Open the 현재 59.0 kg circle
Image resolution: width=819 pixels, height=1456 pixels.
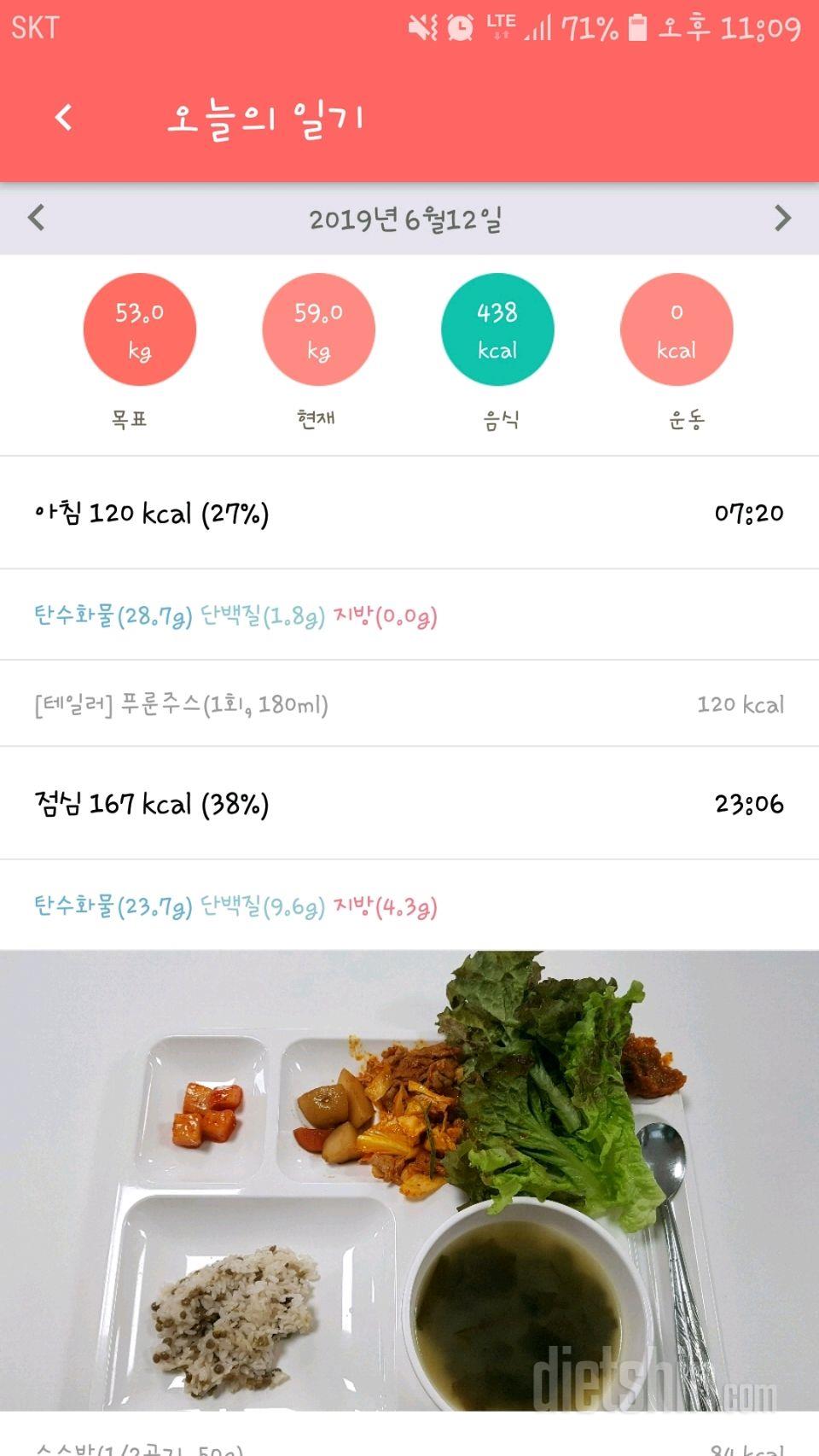318,330
